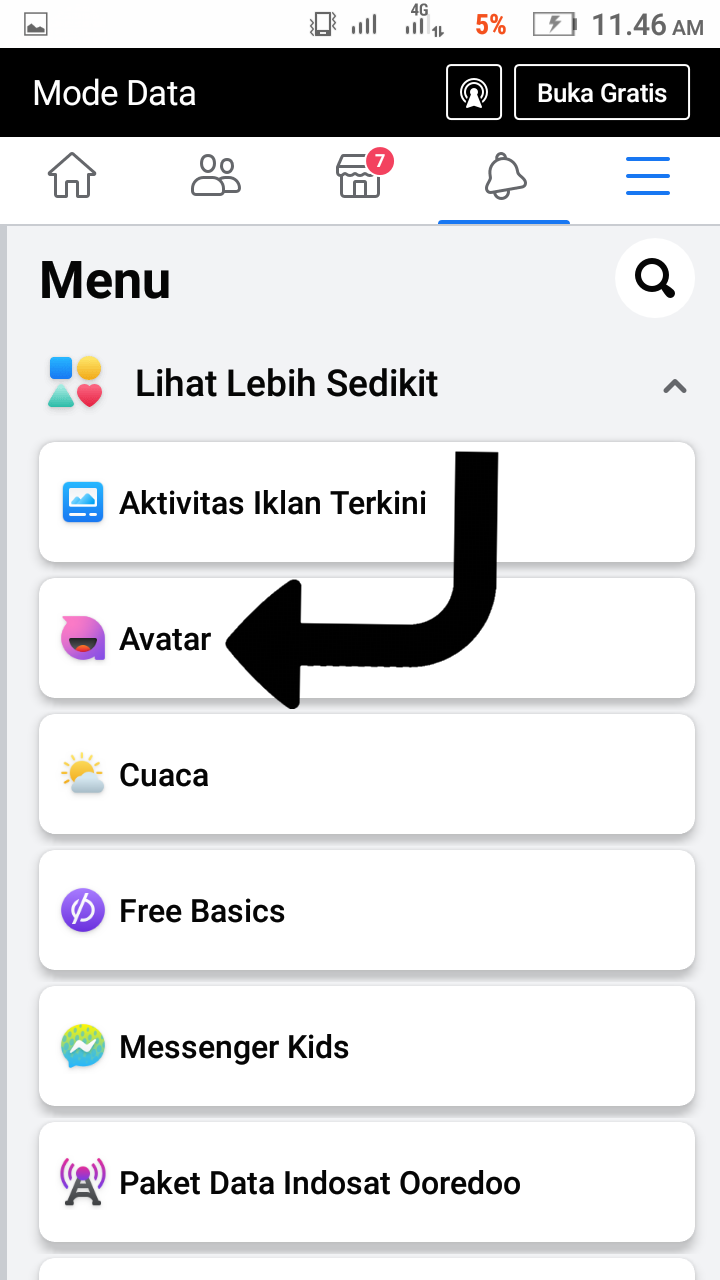Open the notifications bell tab

[x=504, y=177]
